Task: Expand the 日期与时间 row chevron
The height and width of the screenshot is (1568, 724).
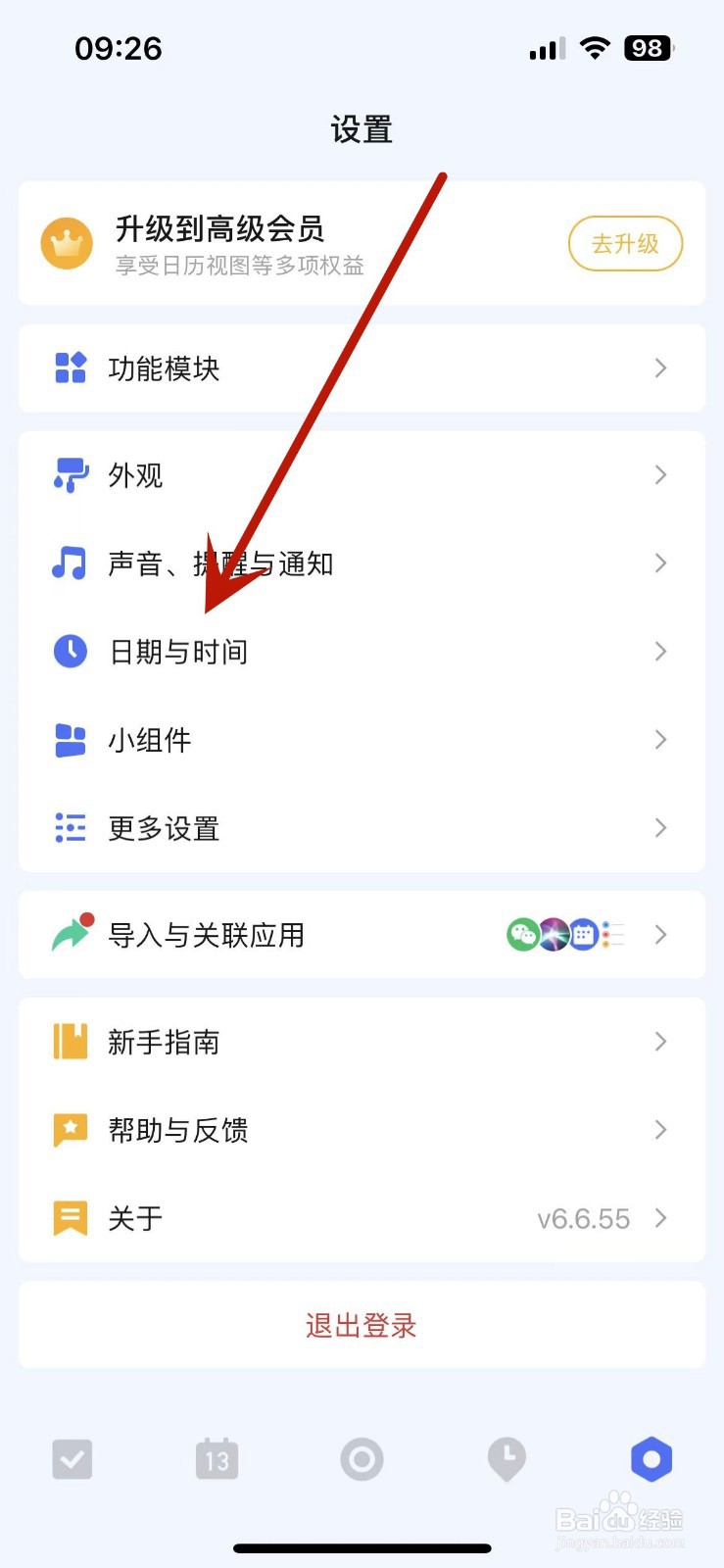Action: [x=660, y=652]
